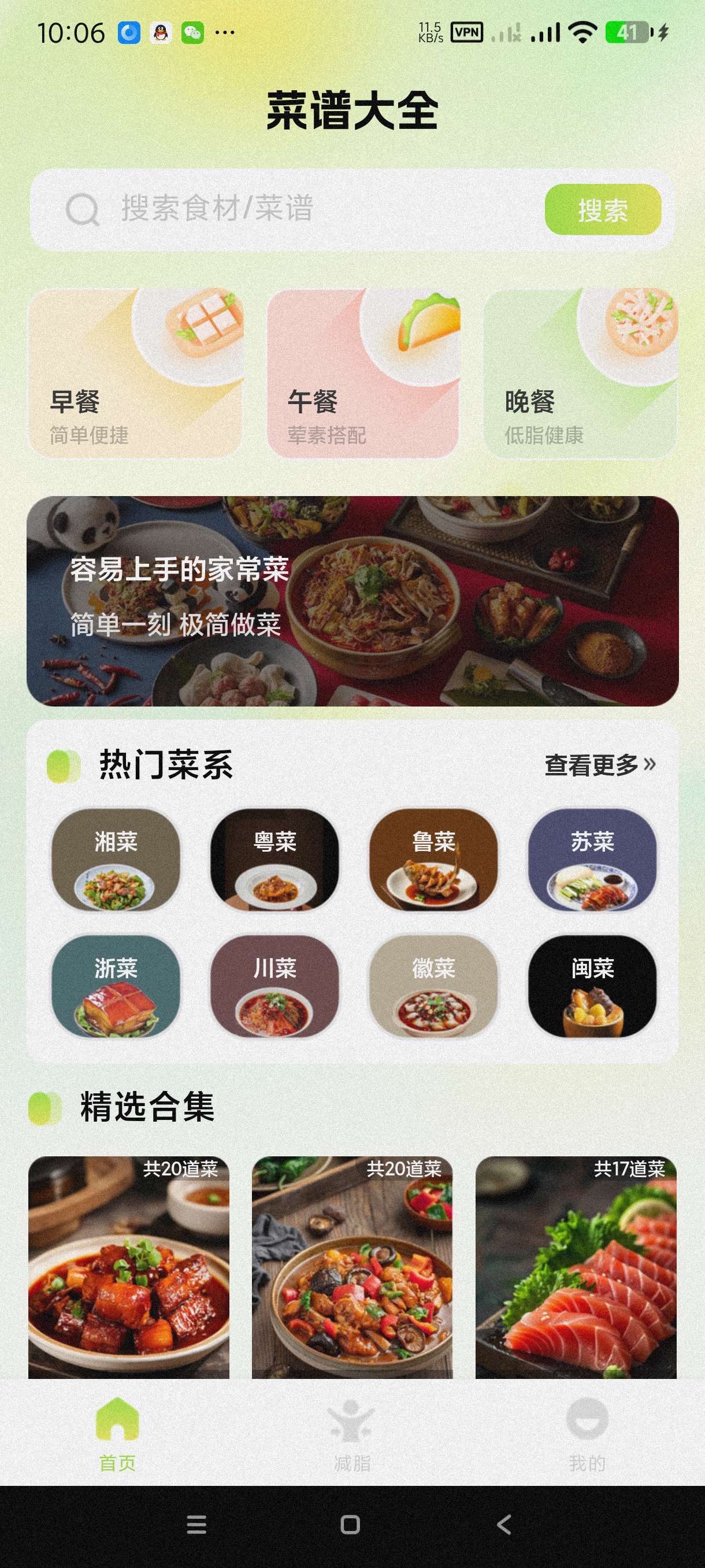The width and height of the screenshot is (705, 1568).
Task: Tap the system back button
Action: coord(504,1525)
